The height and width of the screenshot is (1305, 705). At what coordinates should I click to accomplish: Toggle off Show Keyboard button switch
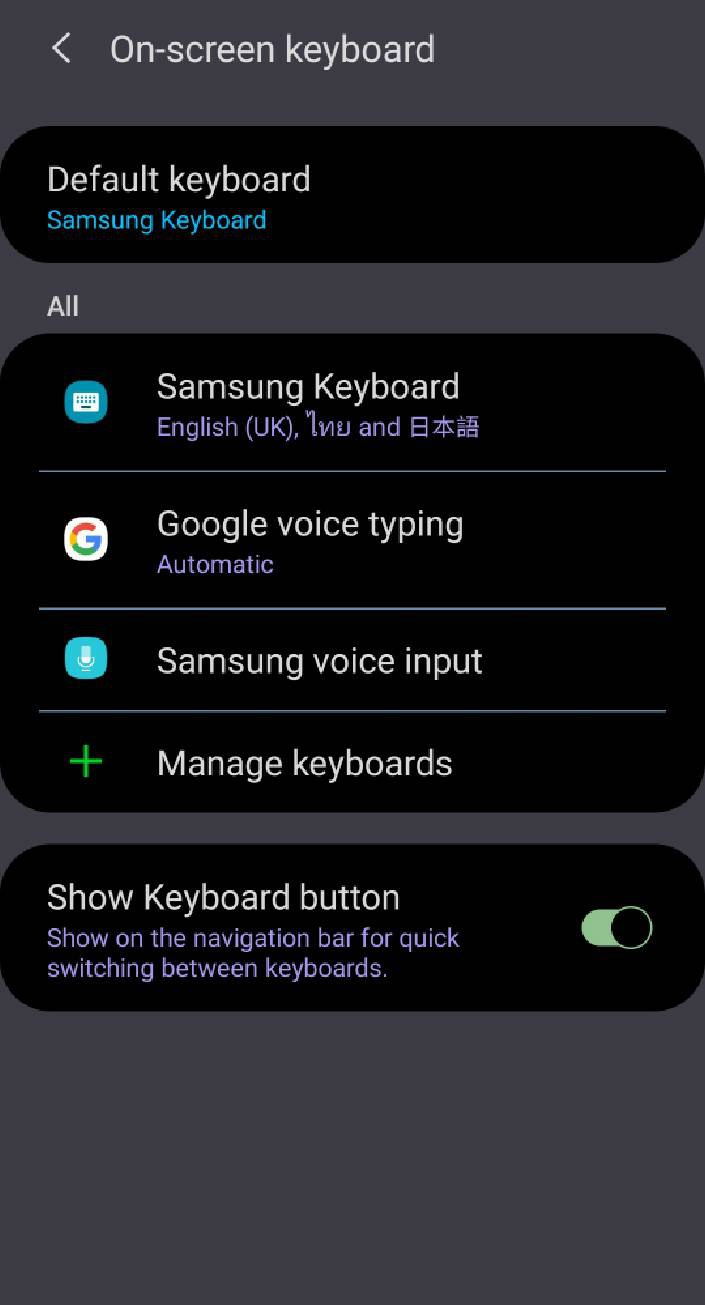(616, 928)
